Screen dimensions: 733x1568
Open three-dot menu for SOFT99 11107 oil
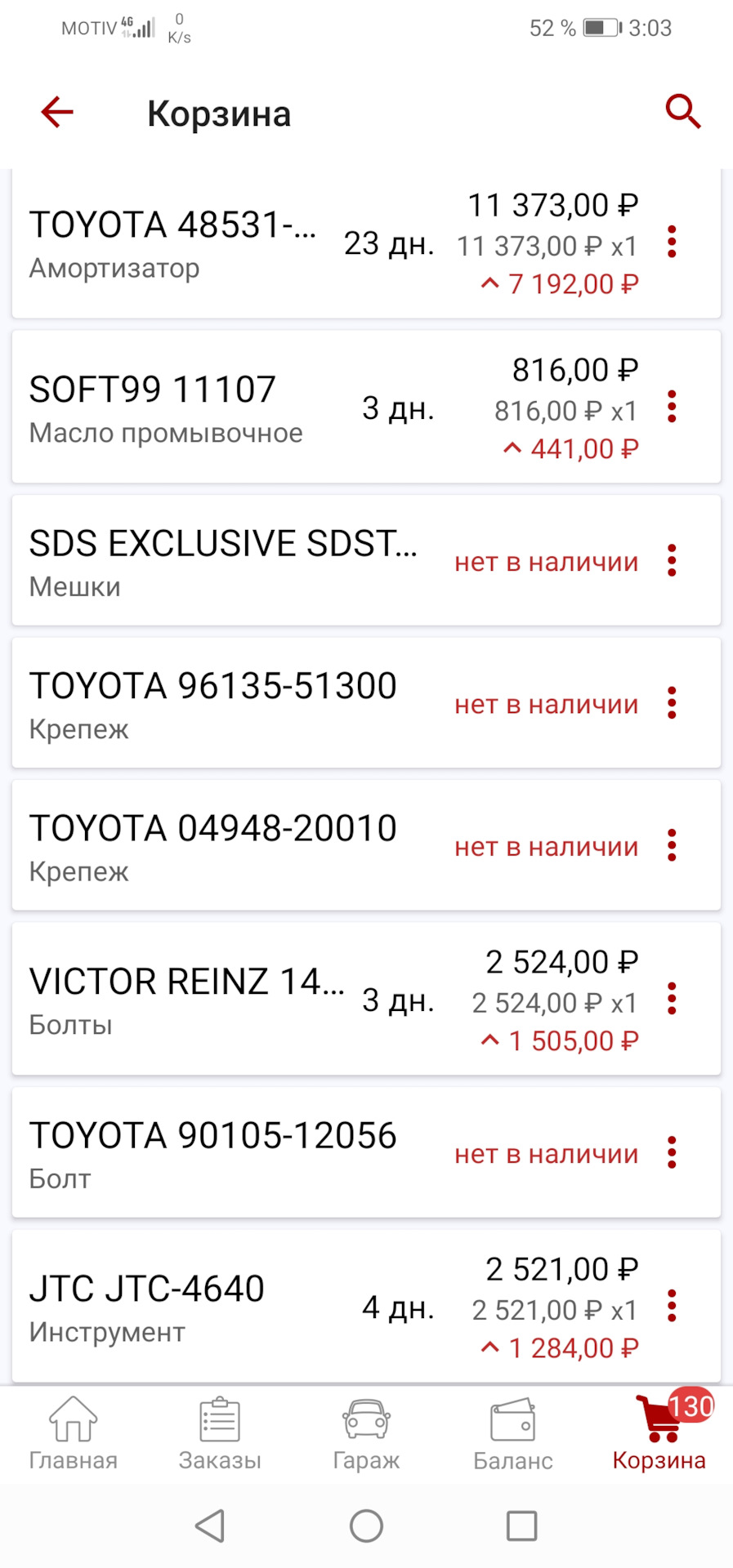pyautogui.click(x=672, y=406)
